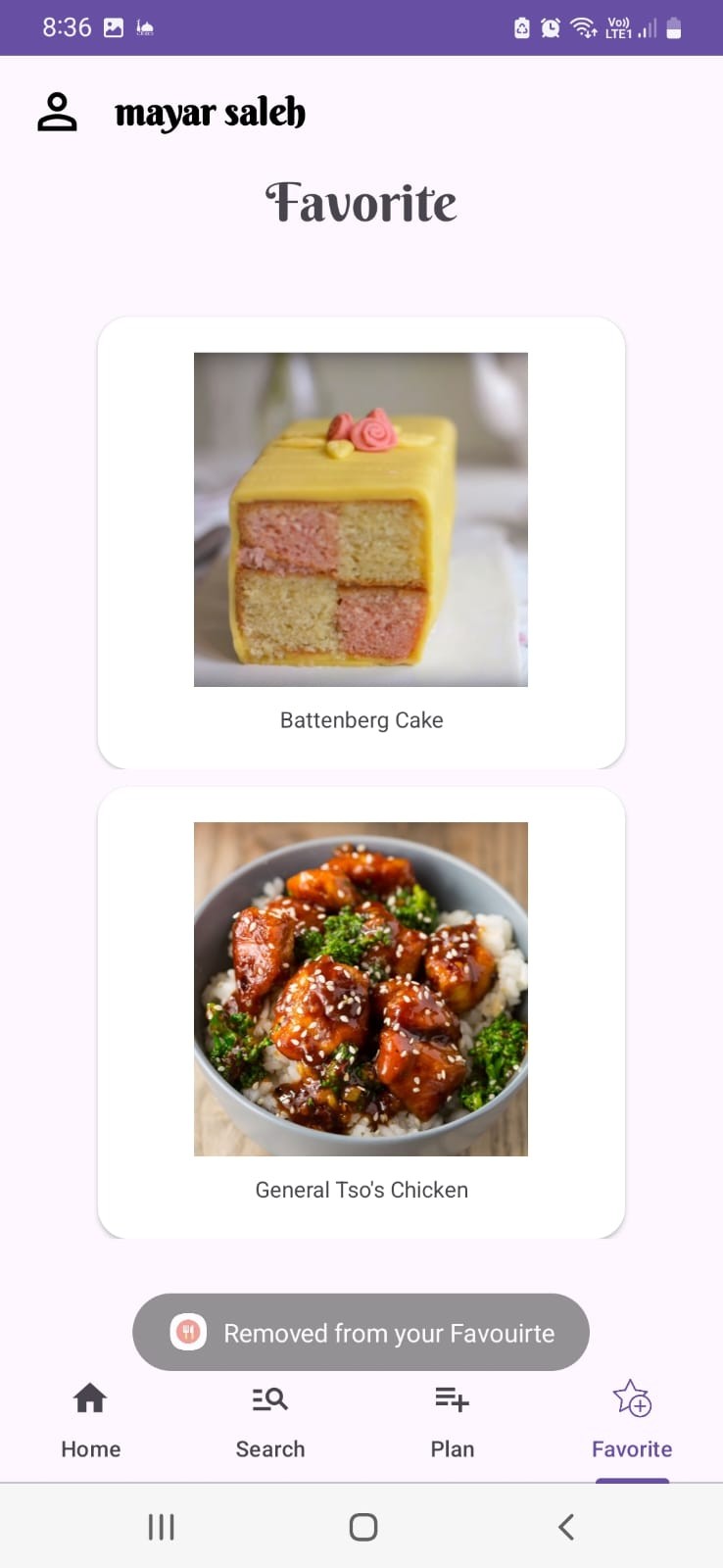Tap the system back button
The width and height of the screenshot is (723, 1568).
click(565, 1527)
